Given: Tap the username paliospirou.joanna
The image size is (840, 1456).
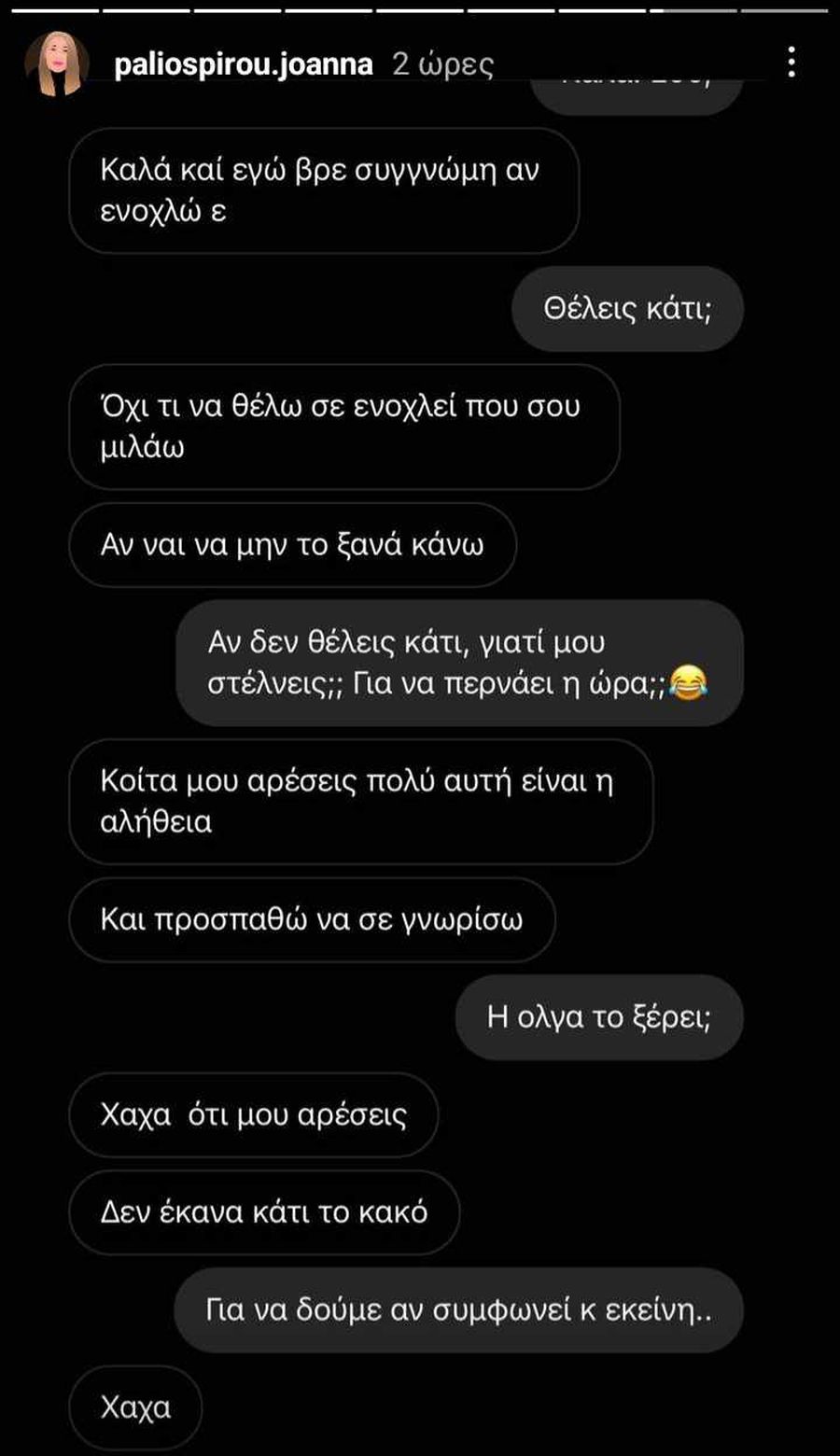Looking at the screenshot, I should 243,64.
